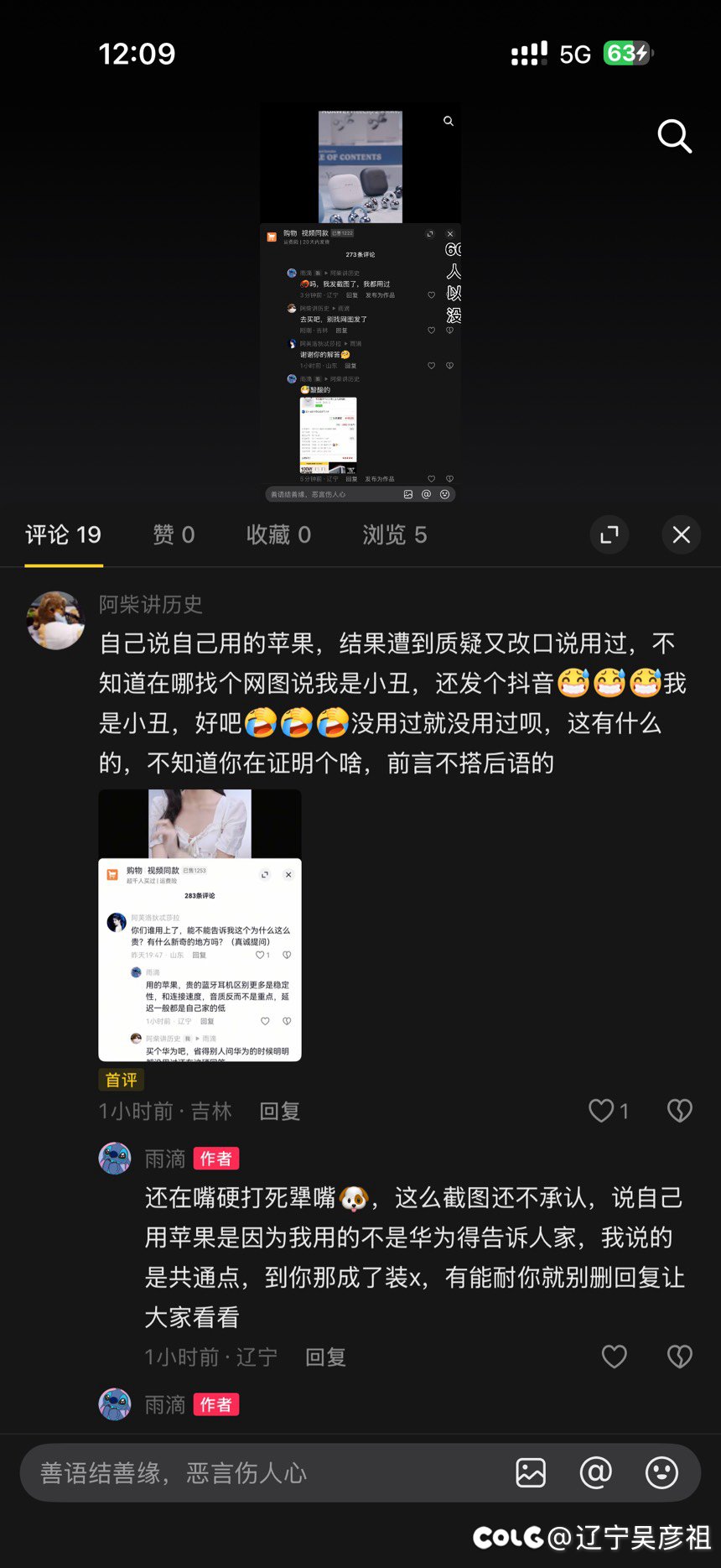Switch to the 评论 19 tab
This screenshot has height=1568, width=721.
pyautogui.click(x=64, y=535)
